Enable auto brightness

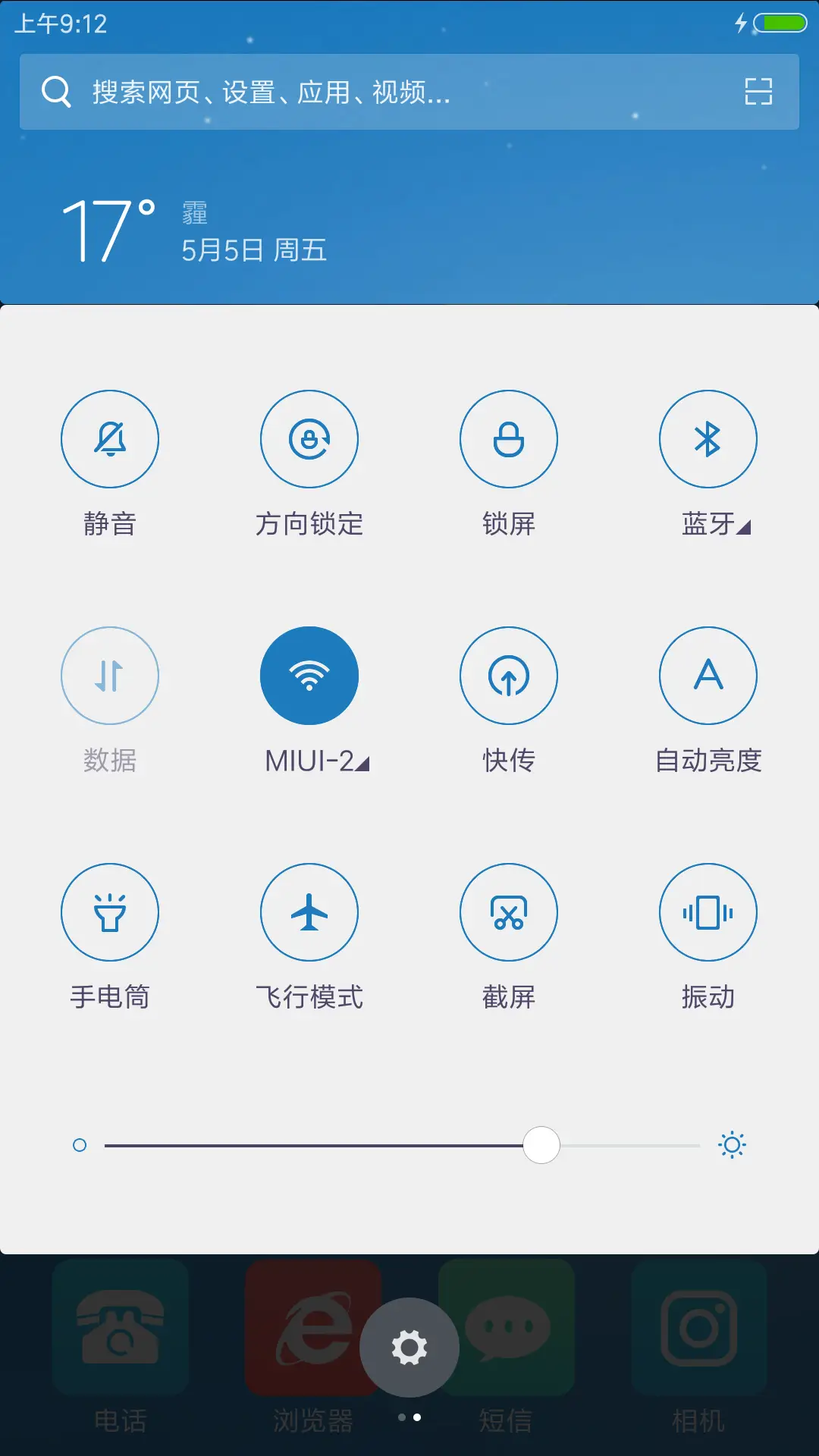(708, 675)
